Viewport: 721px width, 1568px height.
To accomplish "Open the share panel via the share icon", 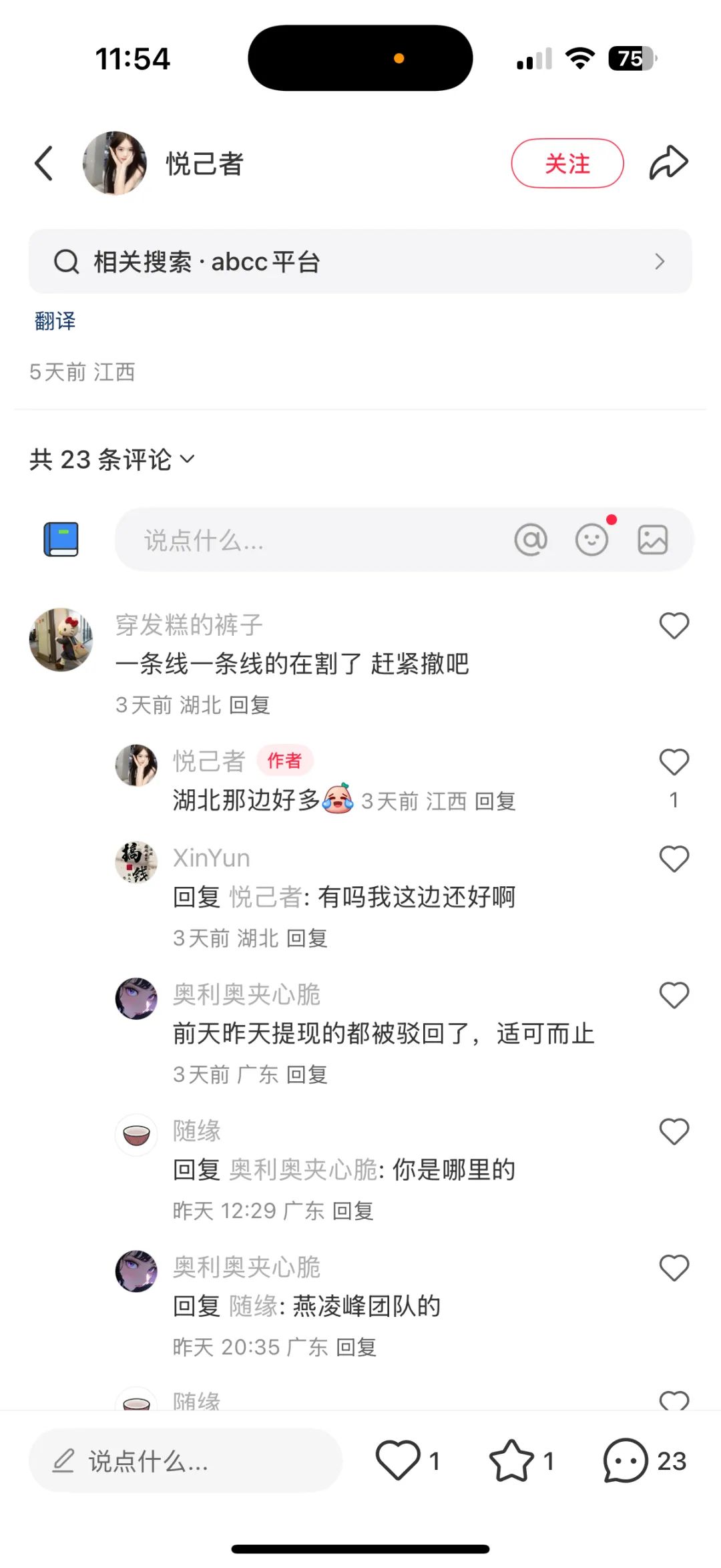I will pos(668,162).
